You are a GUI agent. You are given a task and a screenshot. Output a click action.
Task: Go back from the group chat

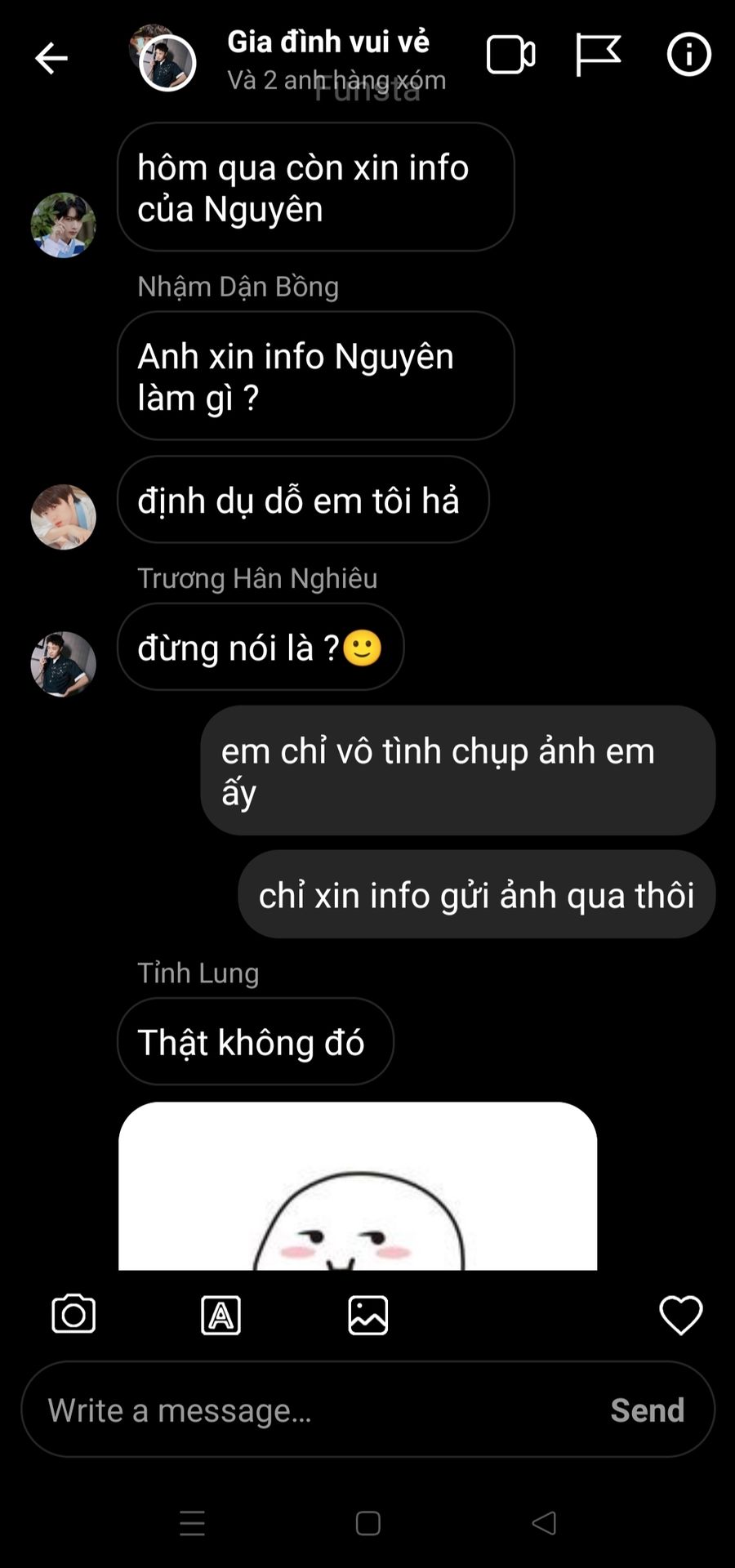[x=51, y=58]
